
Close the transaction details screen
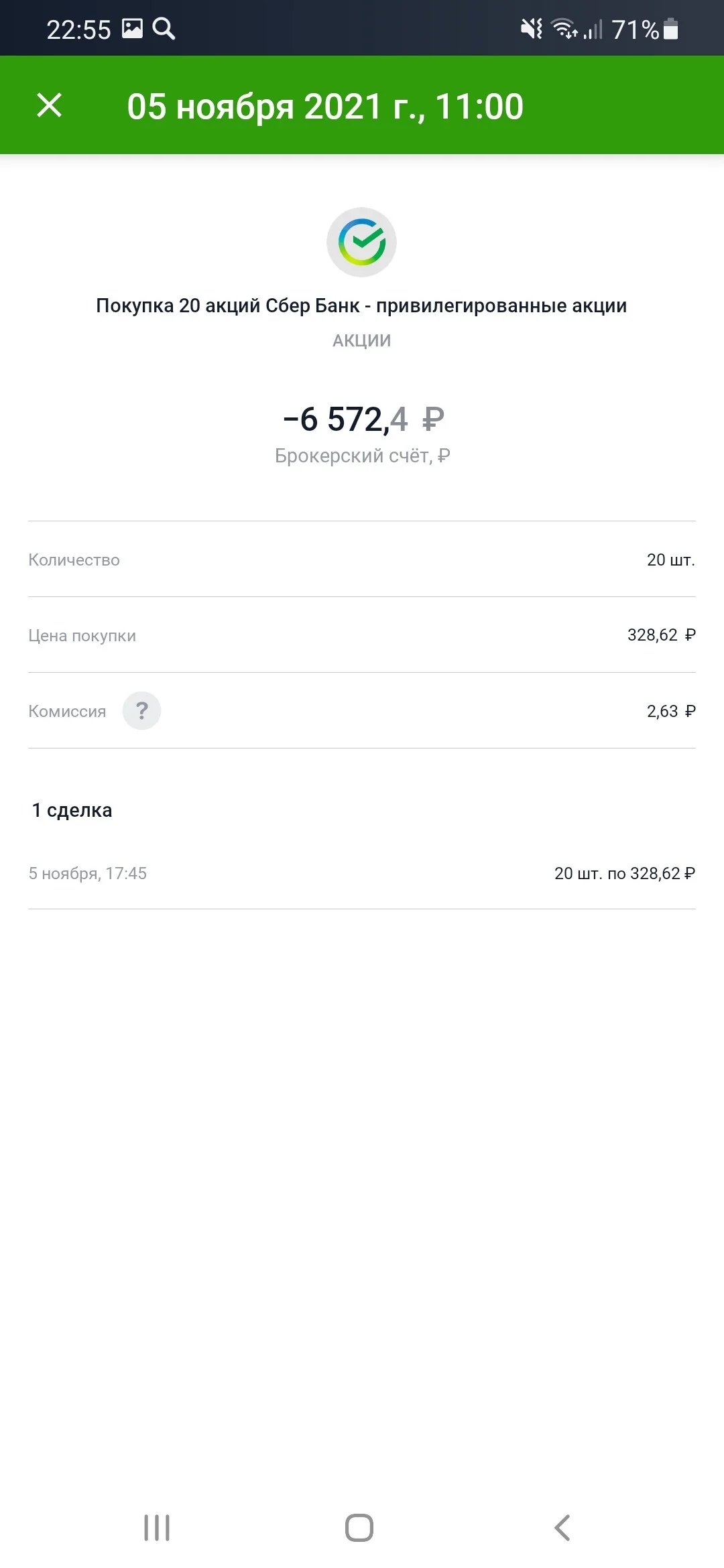tap(49, 105)
